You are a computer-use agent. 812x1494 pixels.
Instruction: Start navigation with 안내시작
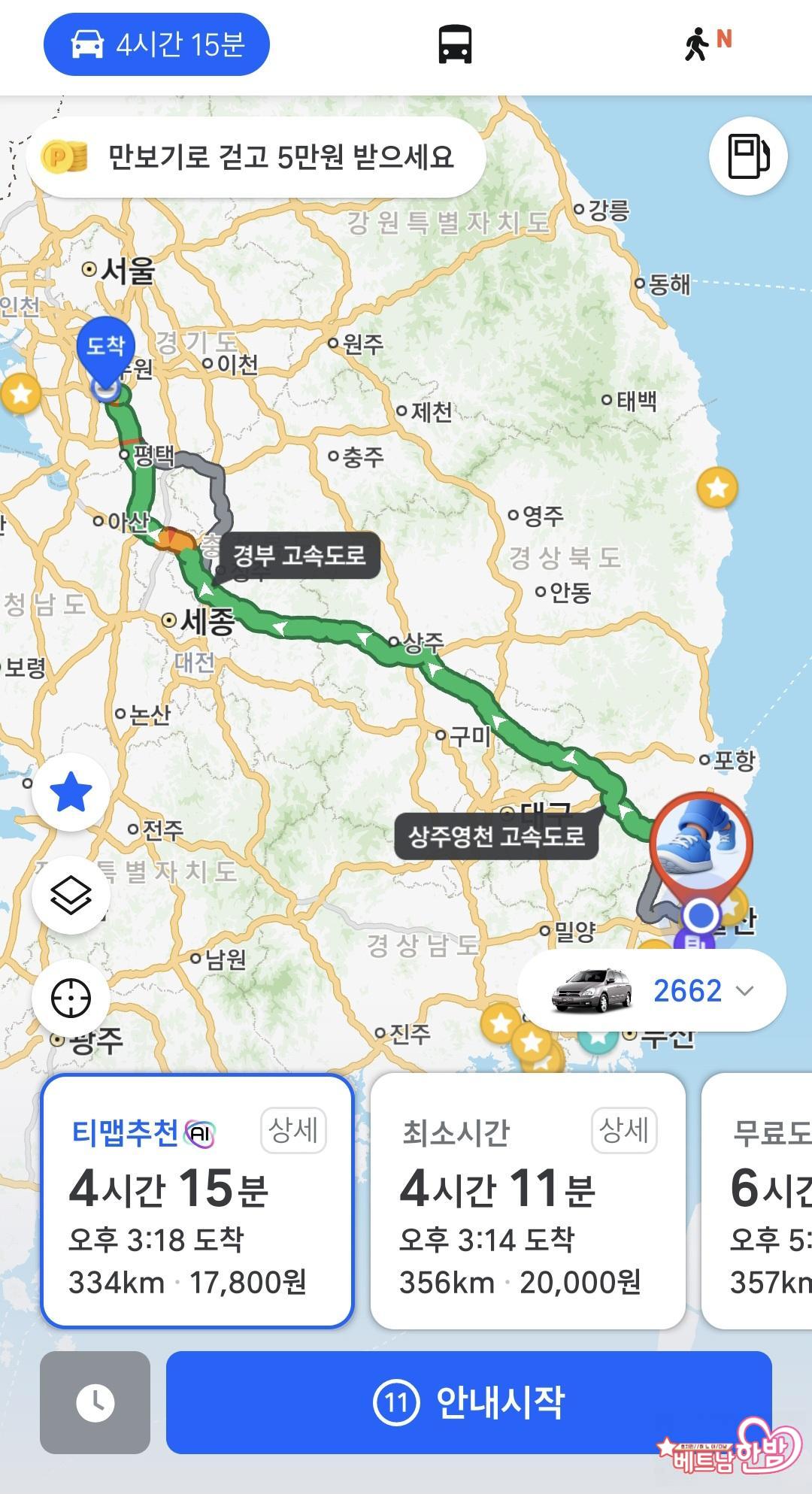tap(468, 1402)
